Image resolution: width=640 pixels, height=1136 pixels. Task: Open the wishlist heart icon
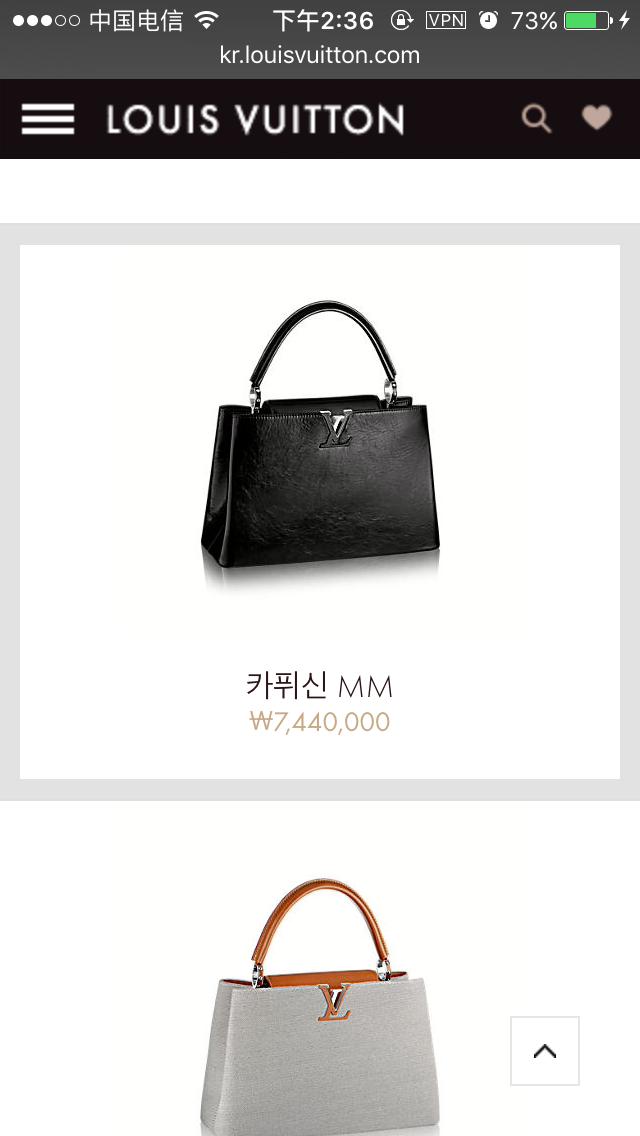point(597,118)
